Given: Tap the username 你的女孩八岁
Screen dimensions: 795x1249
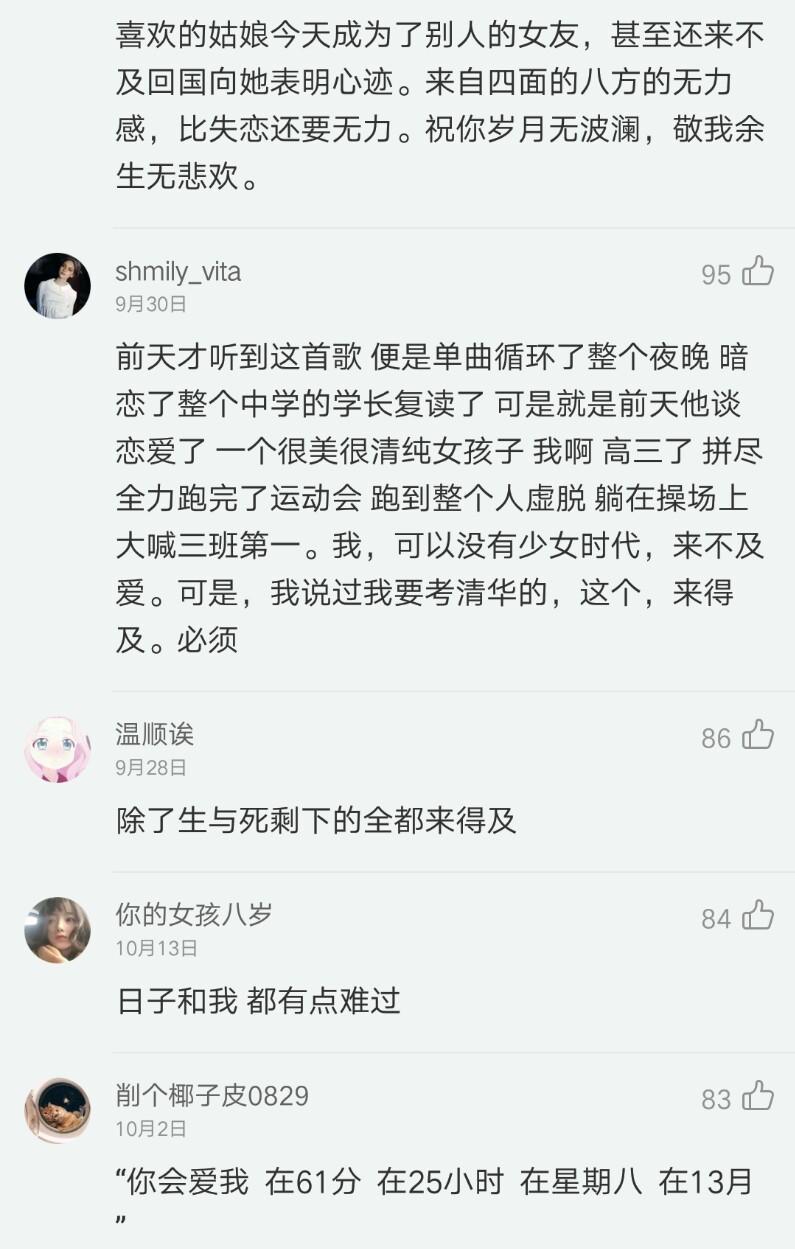Looking at the screenshot, I should pyautogui.click(x=193, y=914).
